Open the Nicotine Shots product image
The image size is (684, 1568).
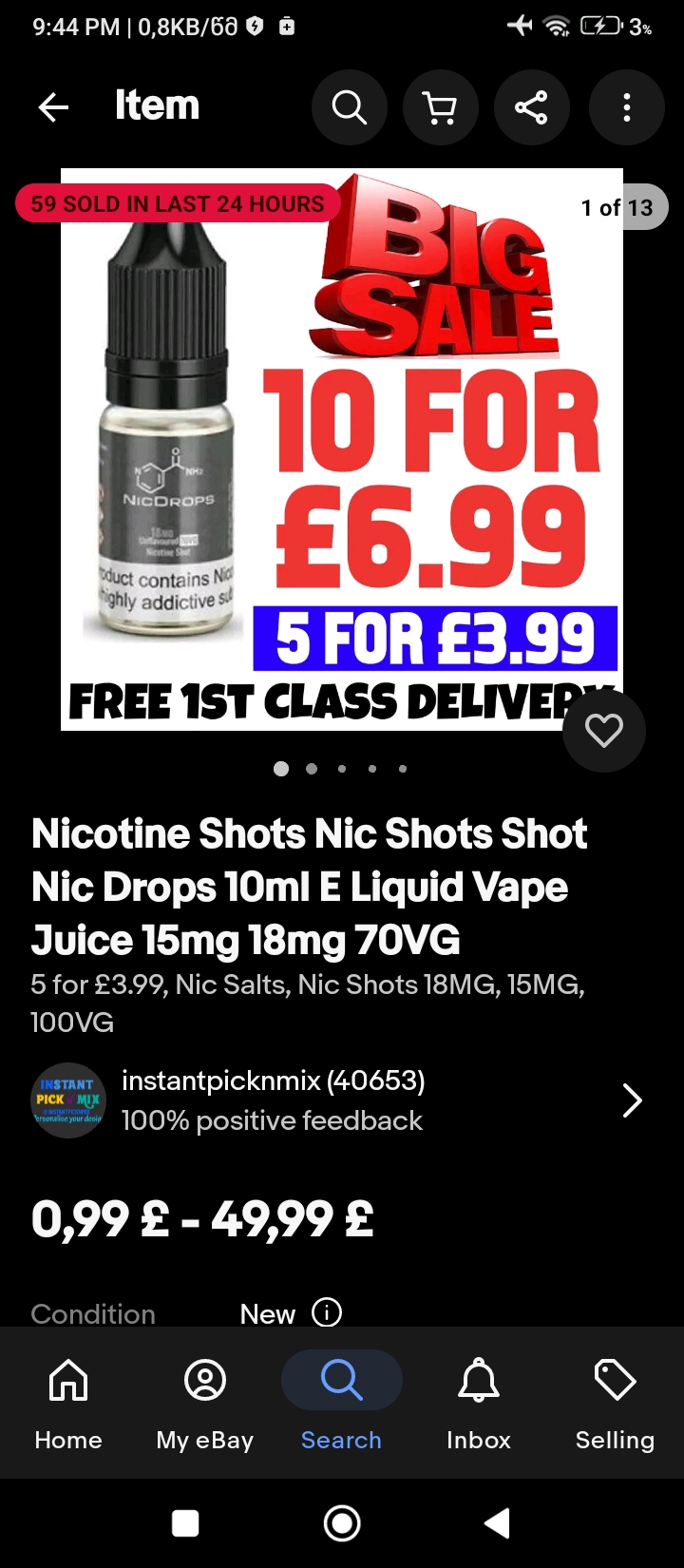click(342, 449)
